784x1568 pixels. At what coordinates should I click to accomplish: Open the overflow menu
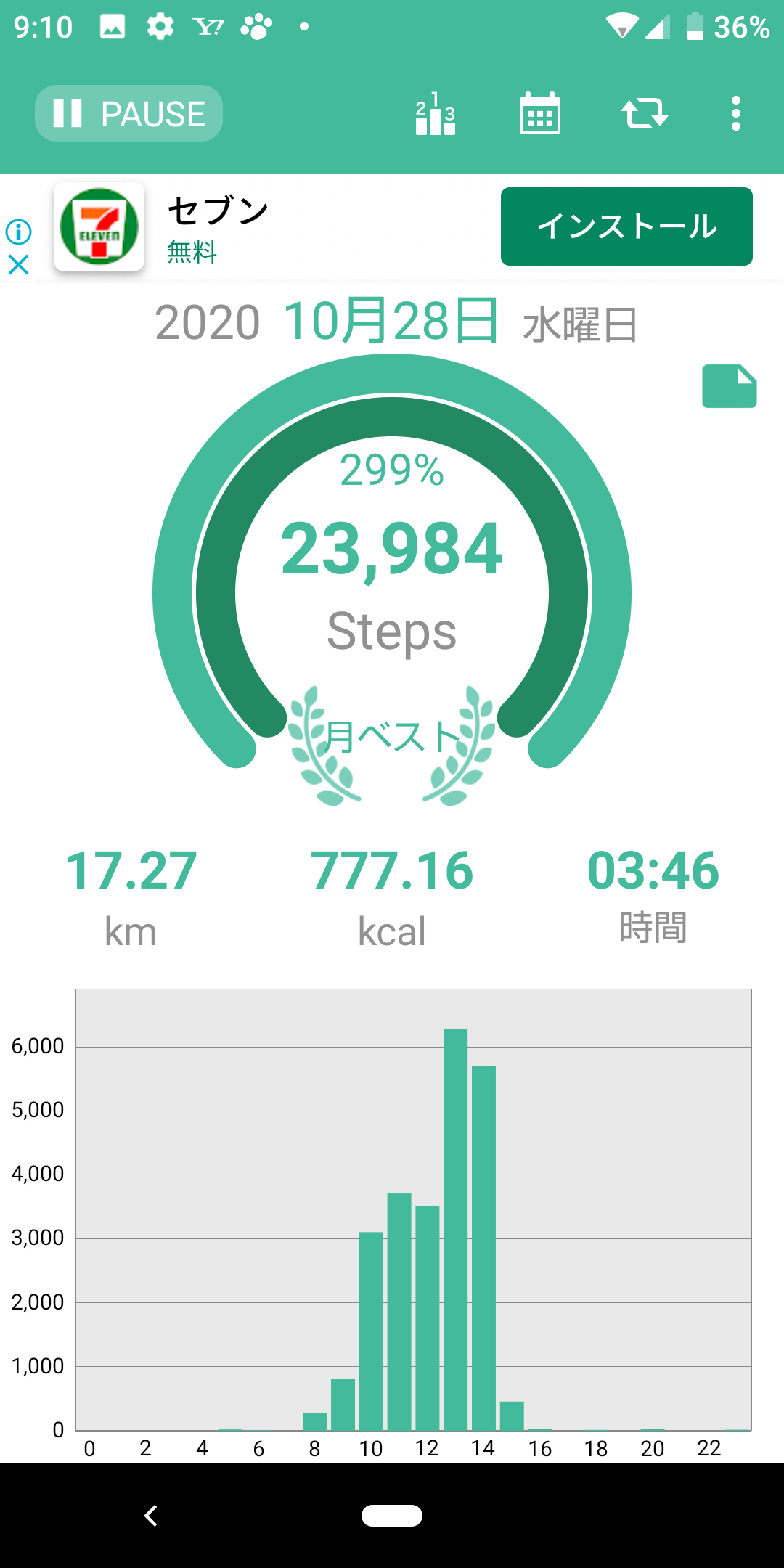(736, 114)
